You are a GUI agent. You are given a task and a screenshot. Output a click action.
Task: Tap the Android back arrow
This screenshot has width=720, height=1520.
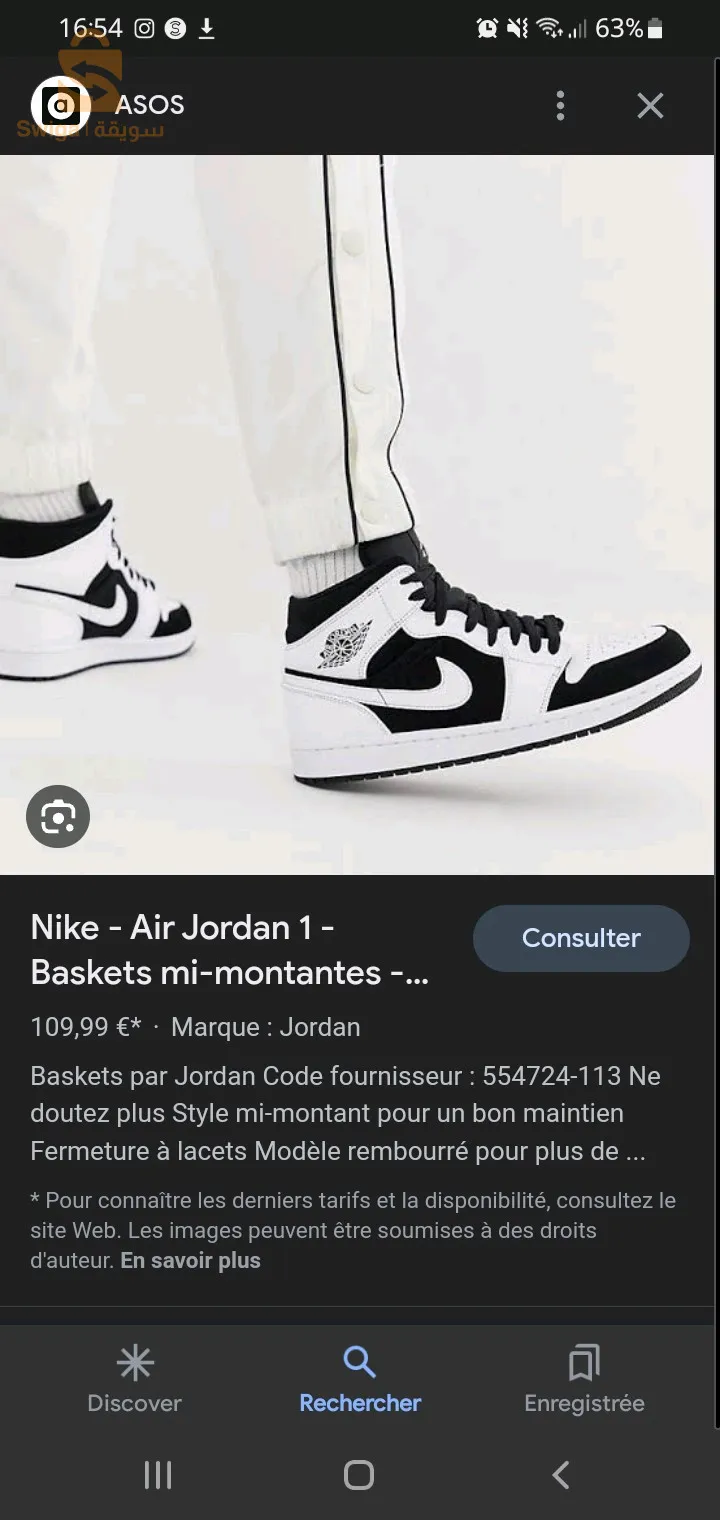[x=560, y=1474]
